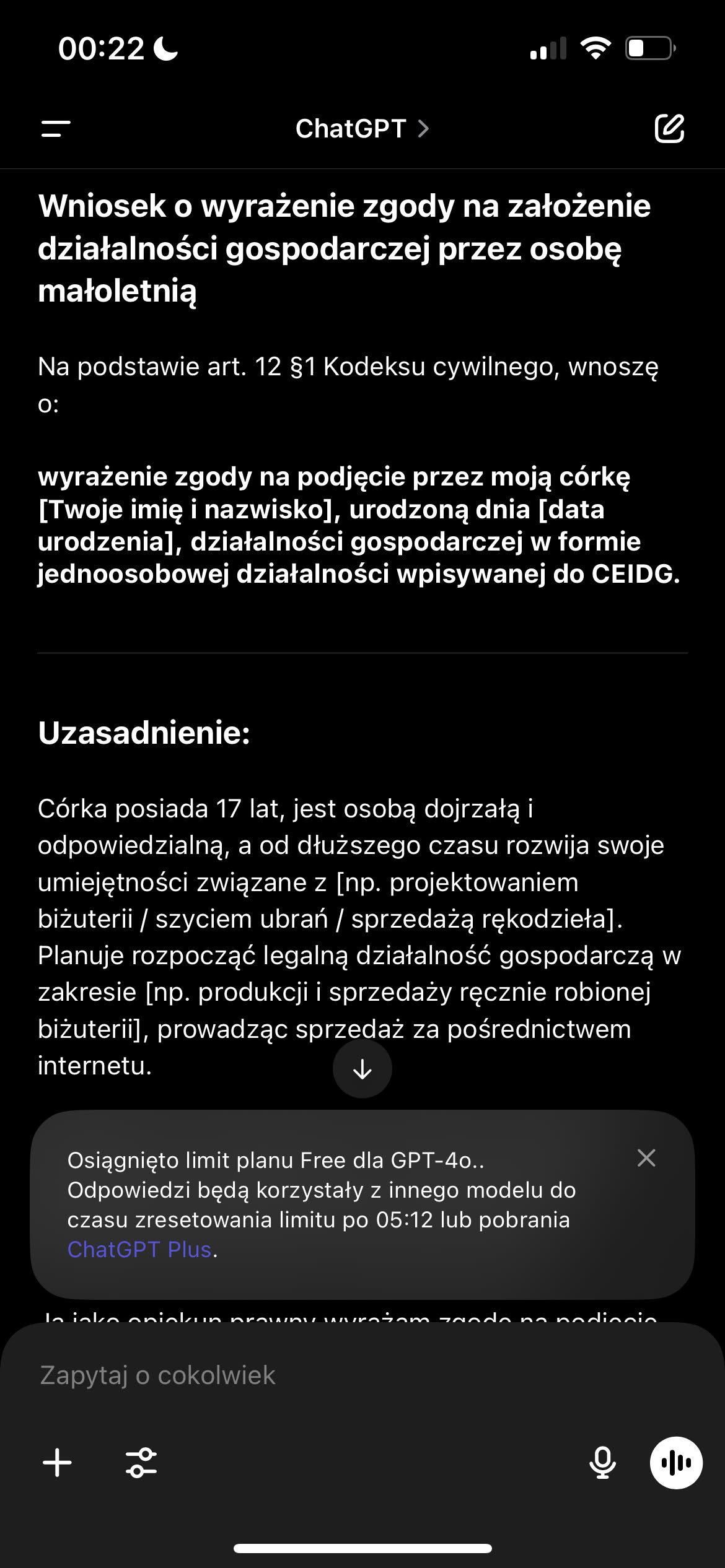Open the tools options icon
The width and height of the screenshot is (725, 1568).
click(x=141, y=1463)
